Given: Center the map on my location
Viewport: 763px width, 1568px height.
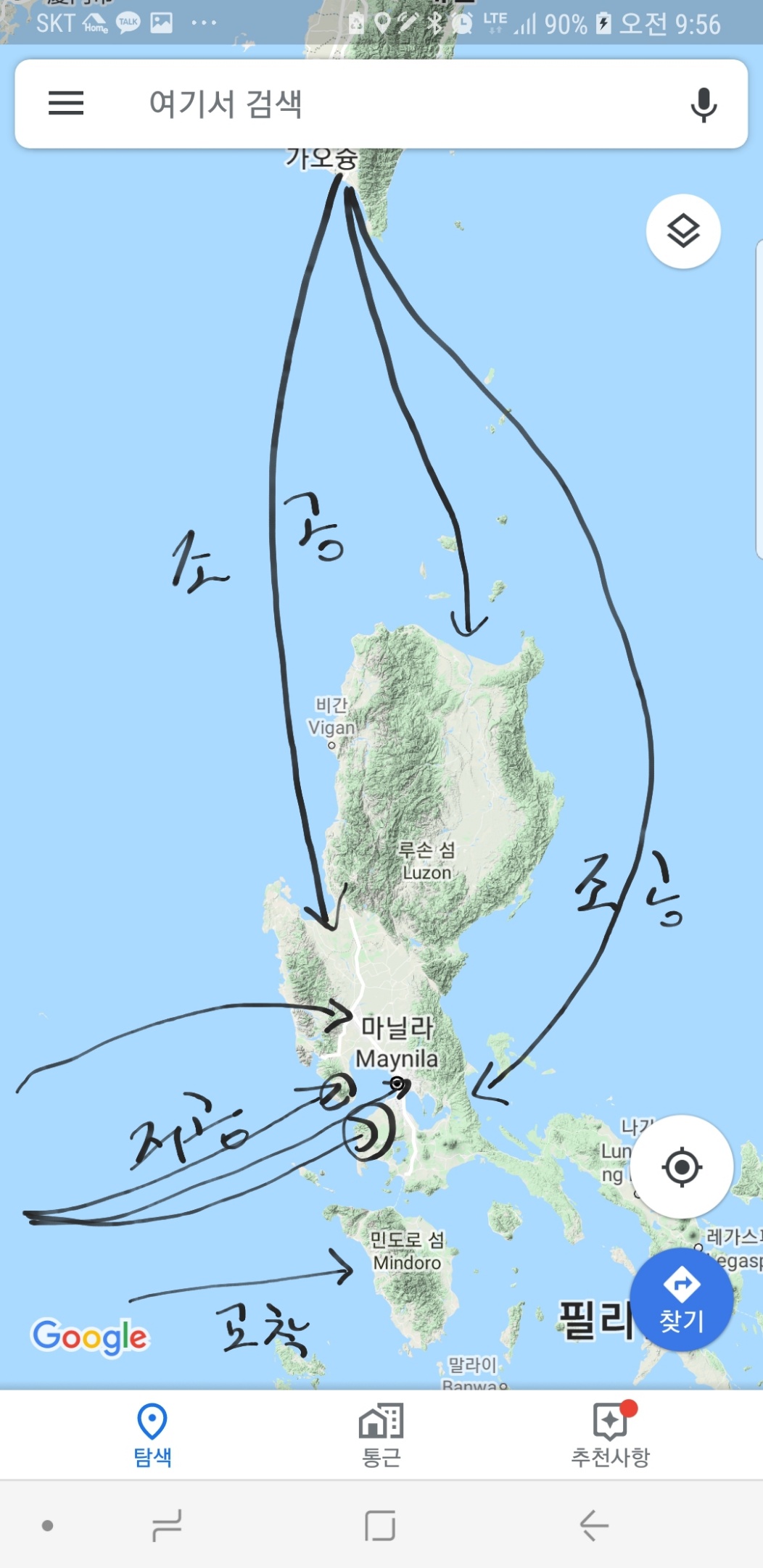Looking at the screenshot, I should [x=681, y=1166].
